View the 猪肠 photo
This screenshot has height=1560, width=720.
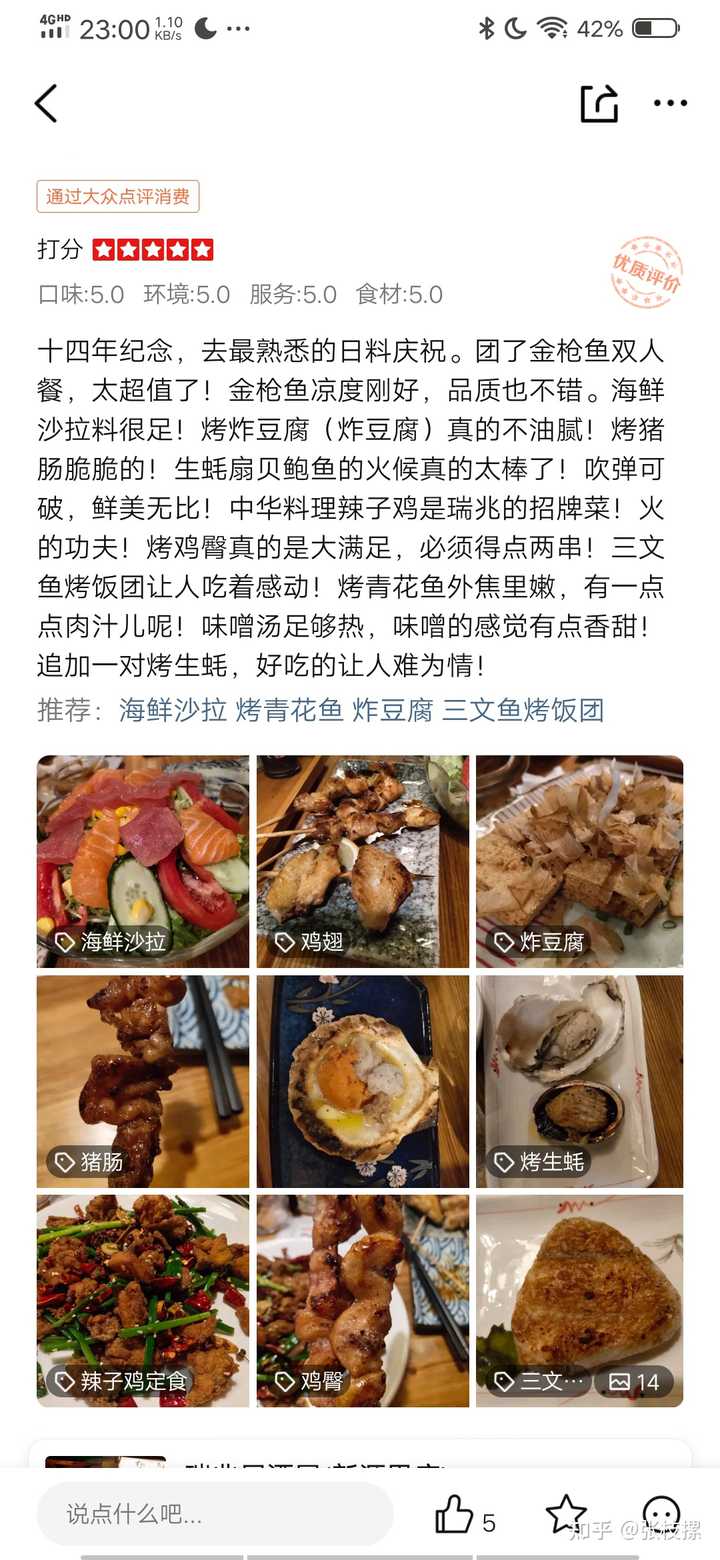click(143, 1080)
